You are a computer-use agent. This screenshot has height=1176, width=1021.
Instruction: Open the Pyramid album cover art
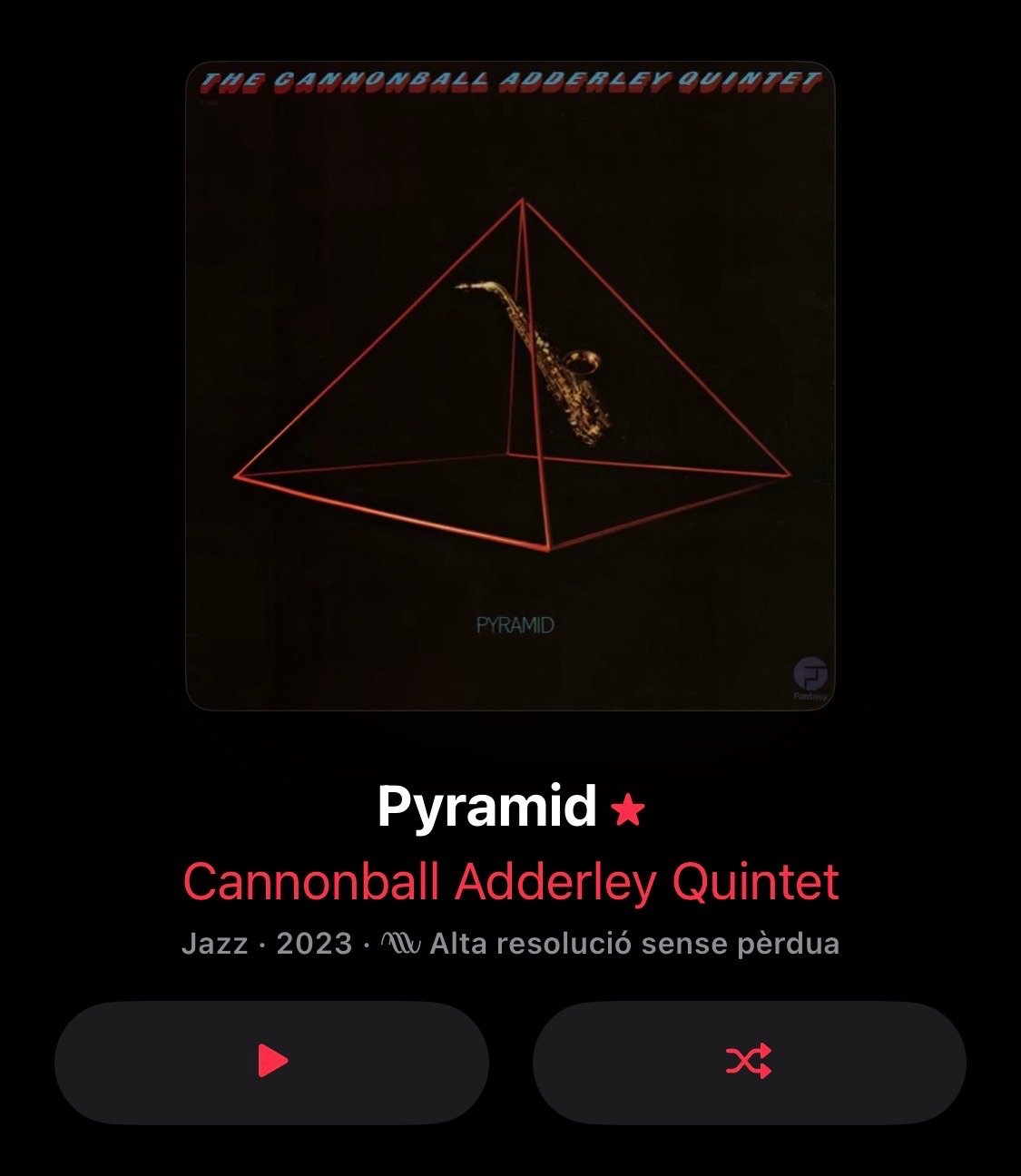pyautogui.click(x=510, y=386)
